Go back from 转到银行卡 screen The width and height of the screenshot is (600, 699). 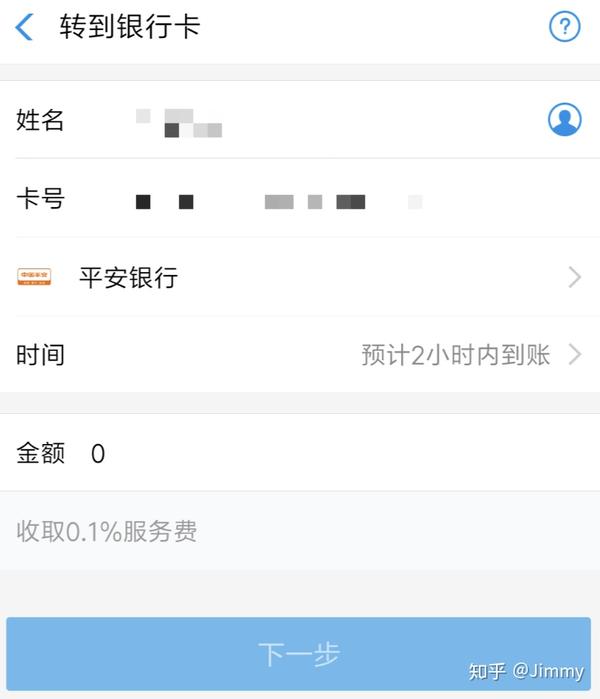25,27
